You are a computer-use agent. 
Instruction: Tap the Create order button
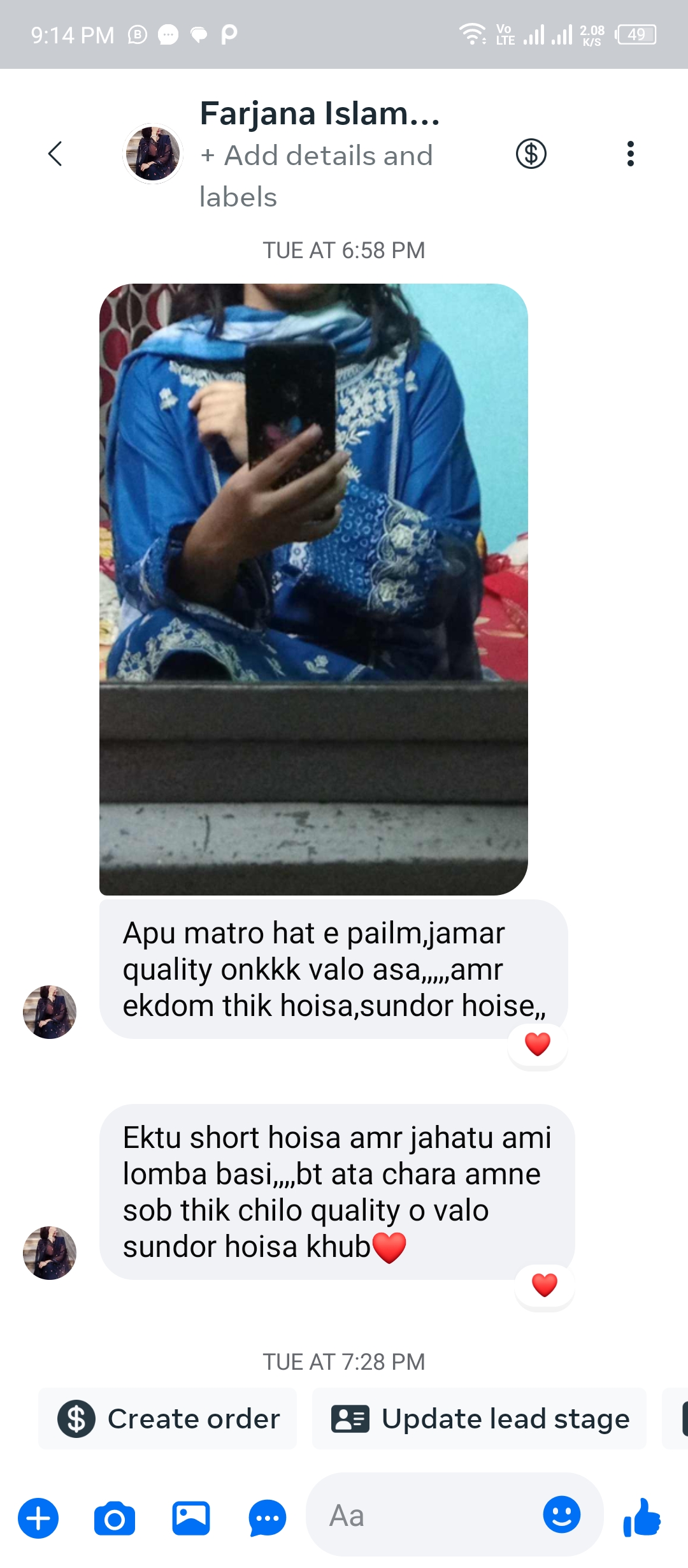(x=168, y=1419)
